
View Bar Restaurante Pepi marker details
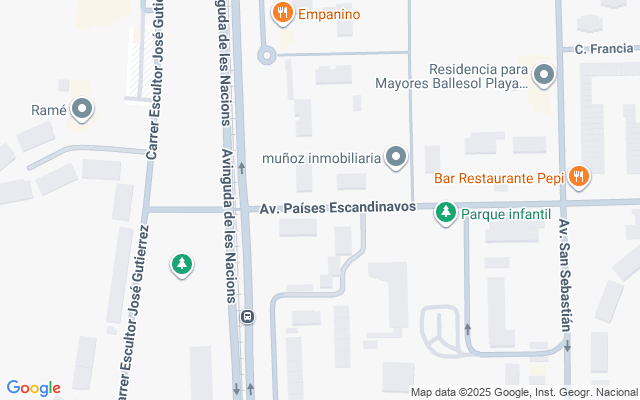click(x=578, y=178)
